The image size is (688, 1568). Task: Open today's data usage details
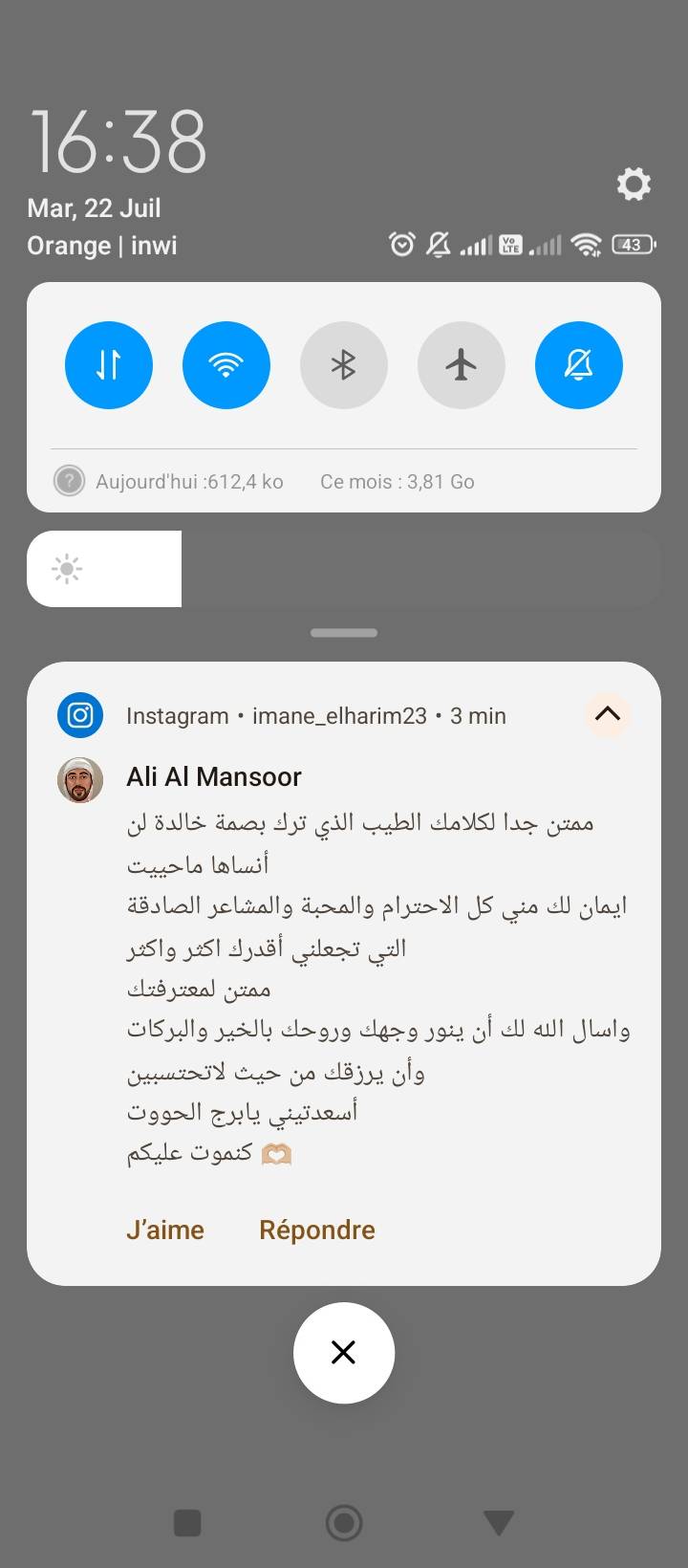point(169,481)
